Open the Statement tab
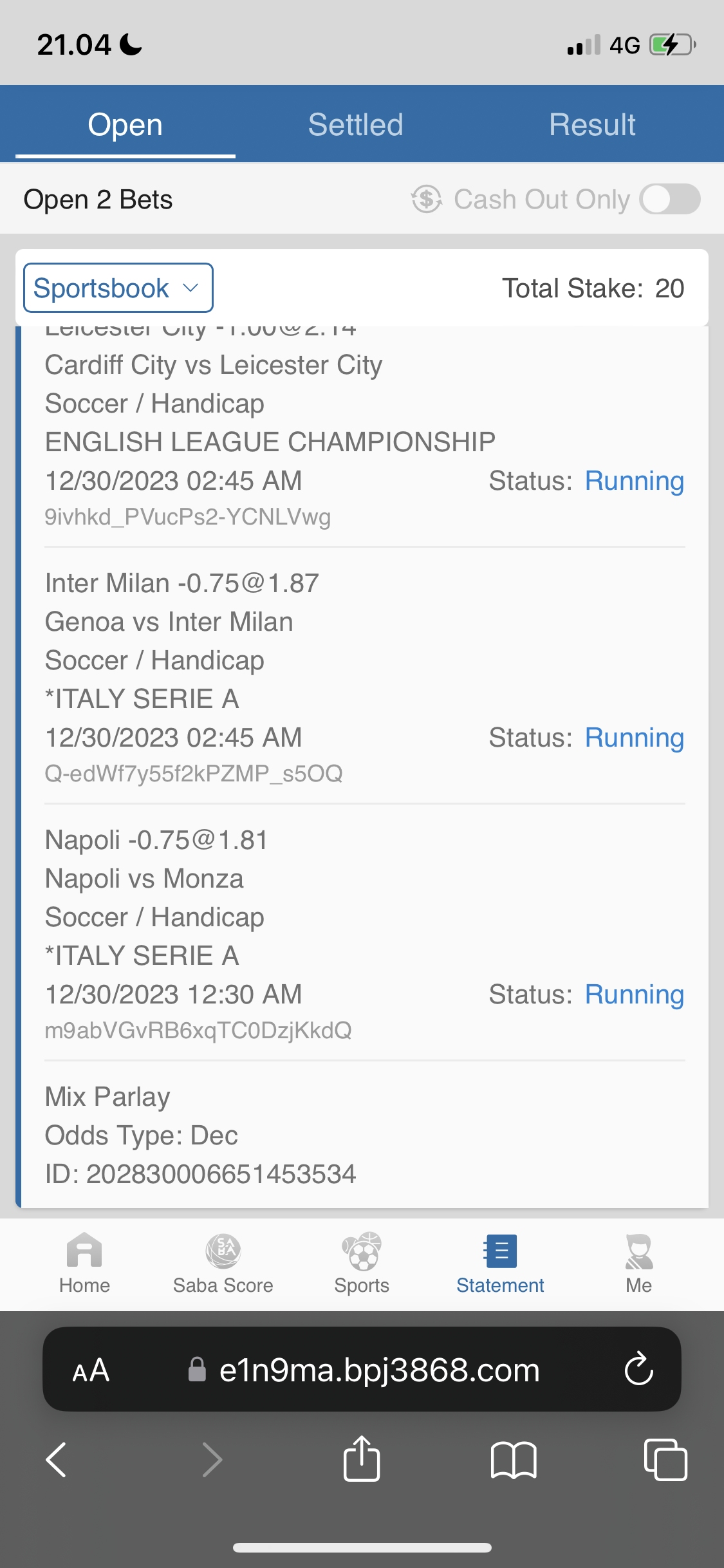724x1568 pixels. coord(500,1262)
